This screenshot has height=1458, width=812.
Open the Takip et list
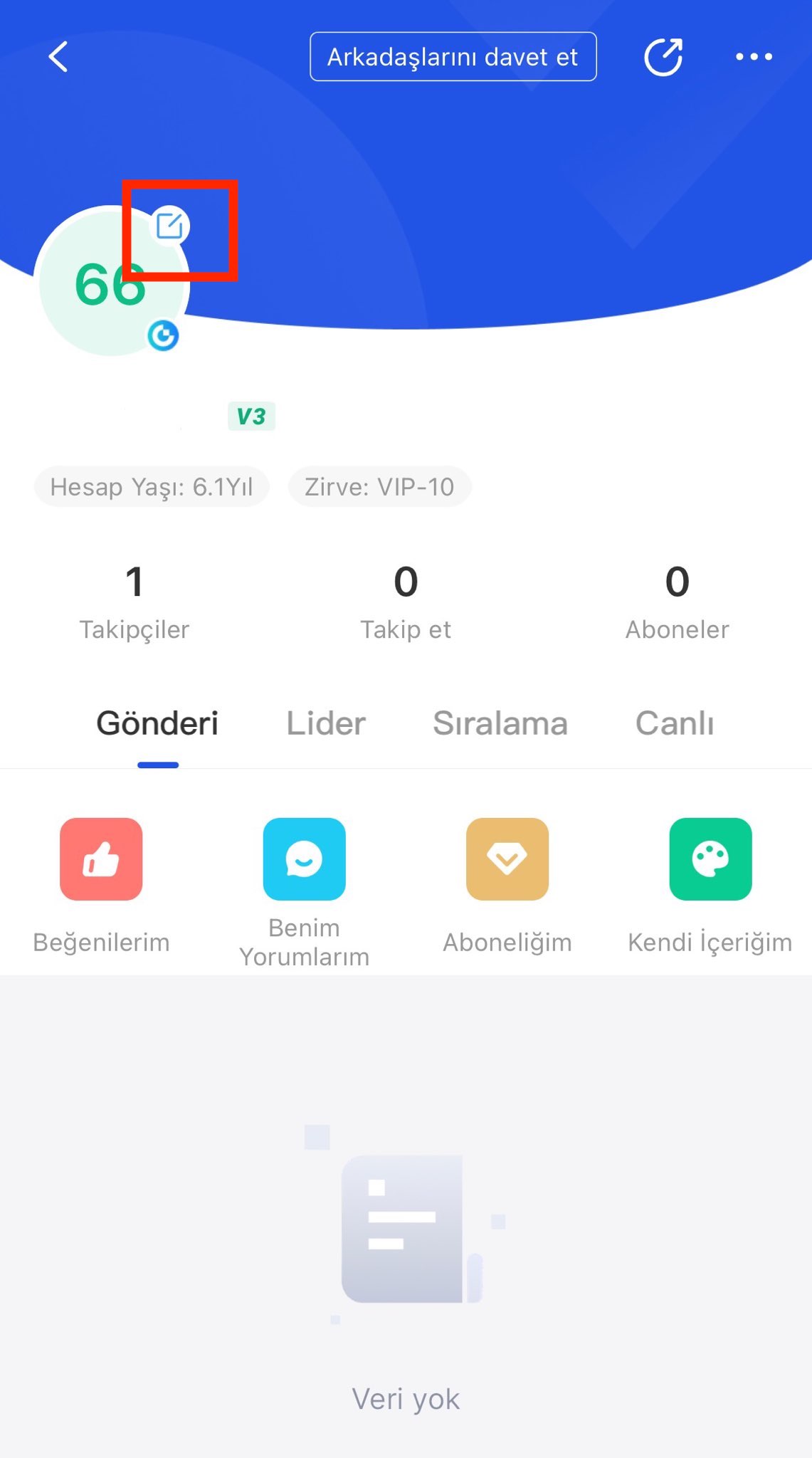(x=406, y=602)
